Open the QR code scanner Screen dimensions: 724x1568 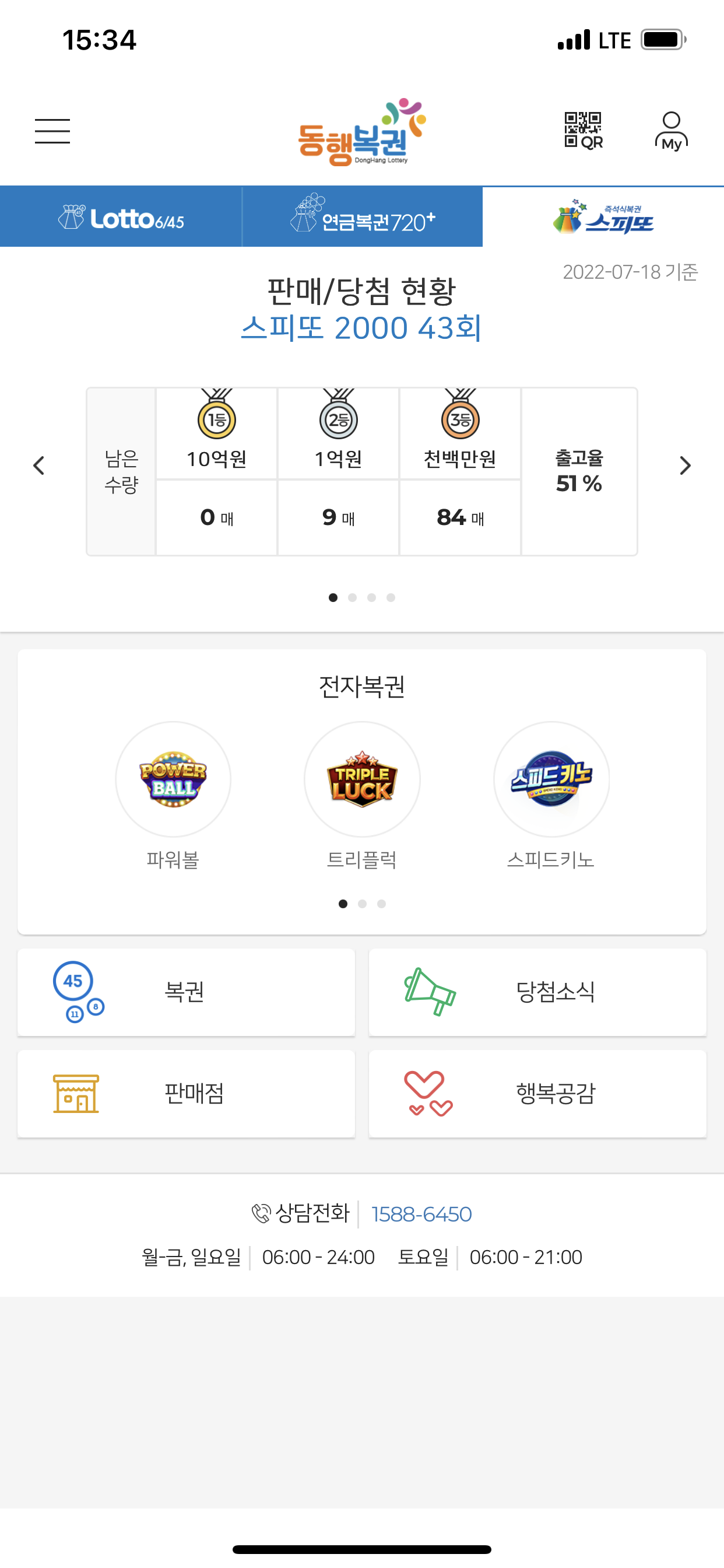pyautogui.click(x=584, y=130)
